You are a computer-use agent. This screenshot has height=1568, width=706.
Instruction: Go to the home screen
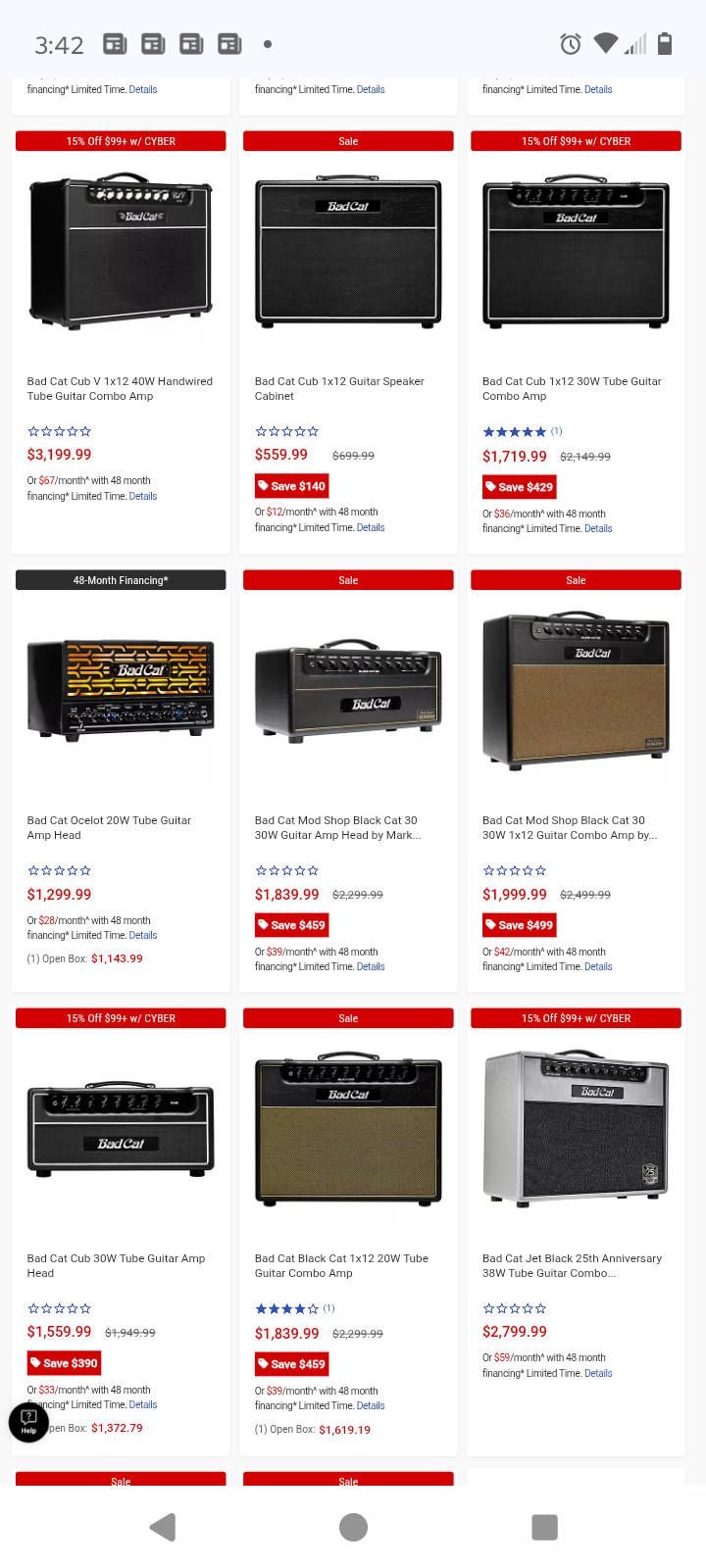tap(353, 1527)
